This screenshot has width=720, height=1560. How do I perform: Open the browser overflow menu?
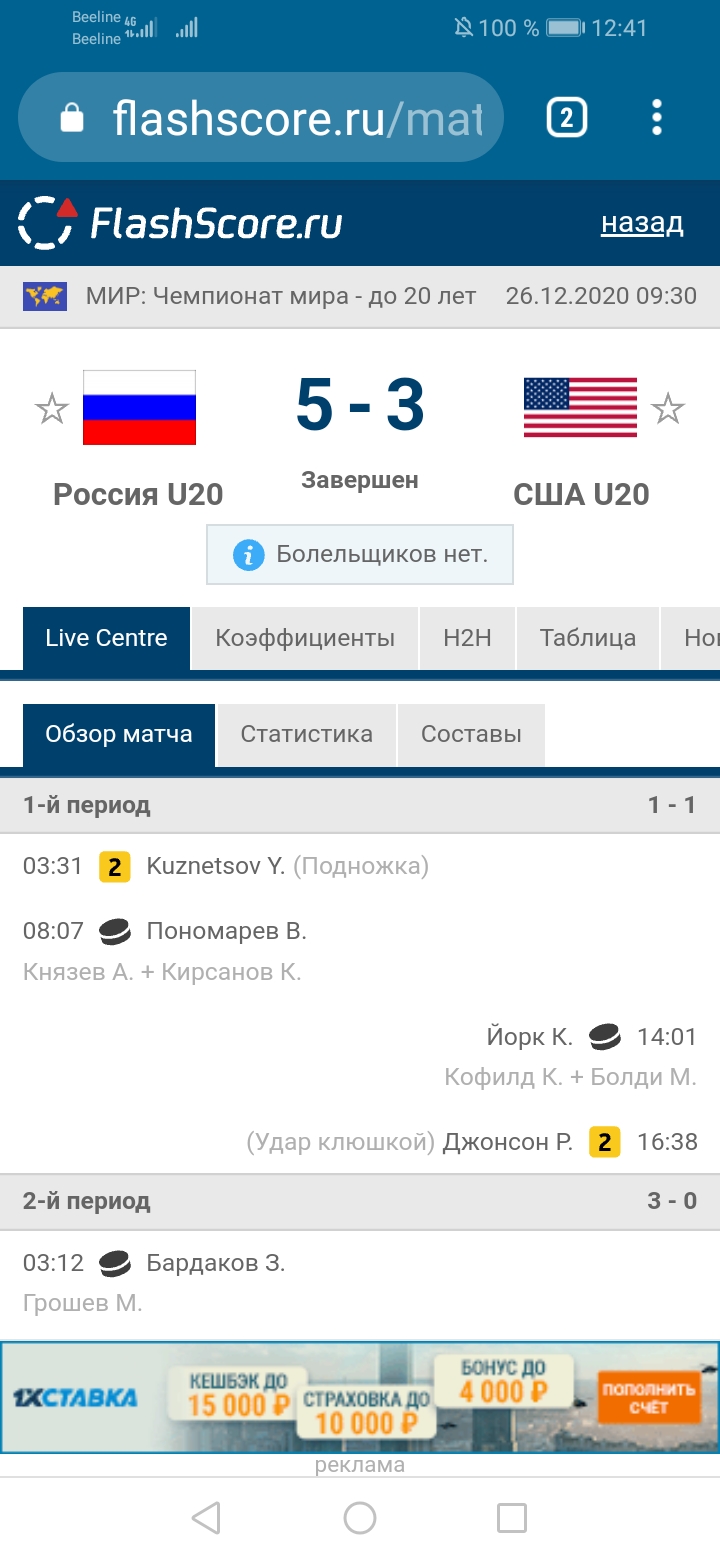click(x=656, y=119)
